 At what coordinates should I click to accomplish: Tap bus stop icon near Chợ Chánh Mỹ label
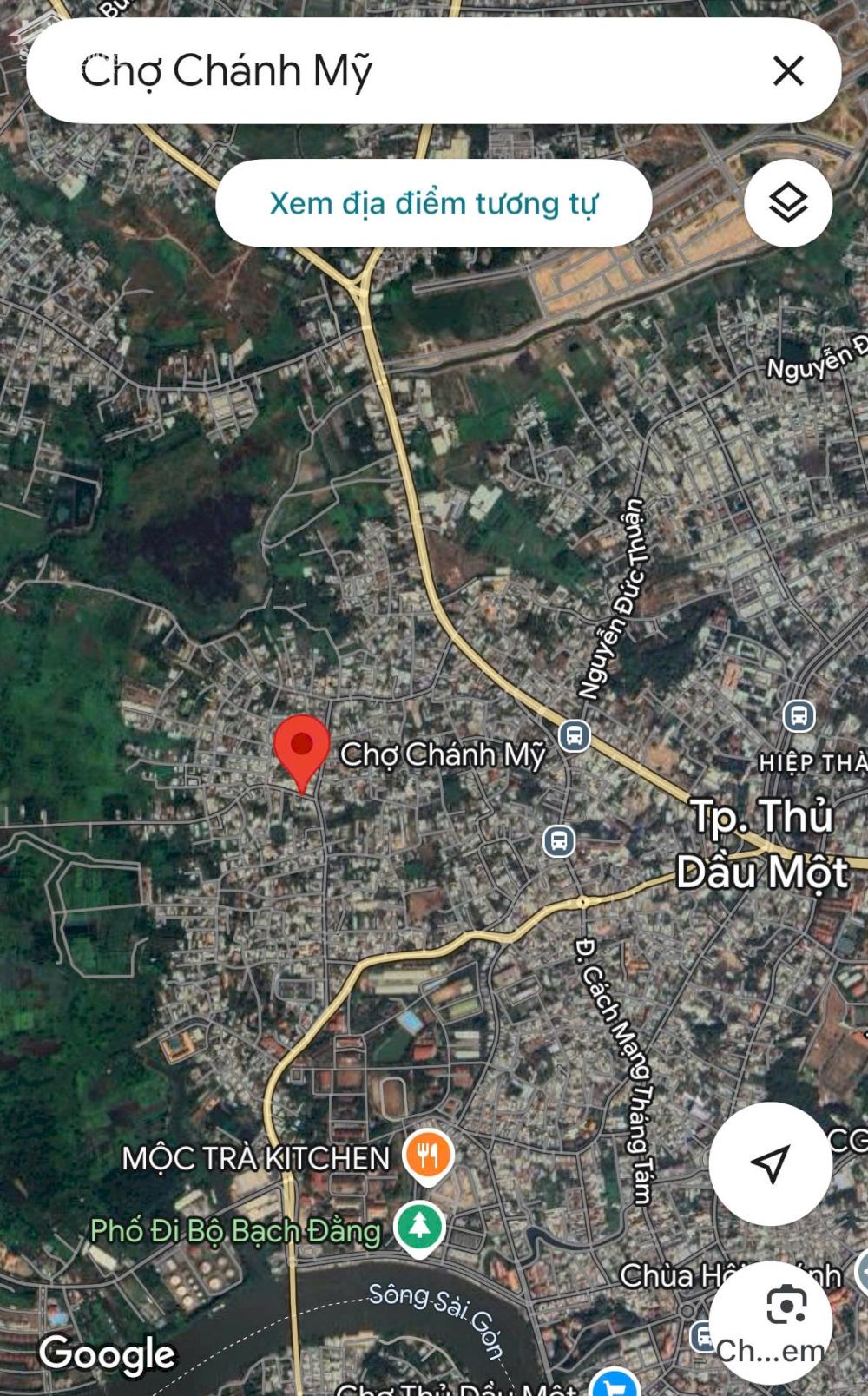(573, 736)
